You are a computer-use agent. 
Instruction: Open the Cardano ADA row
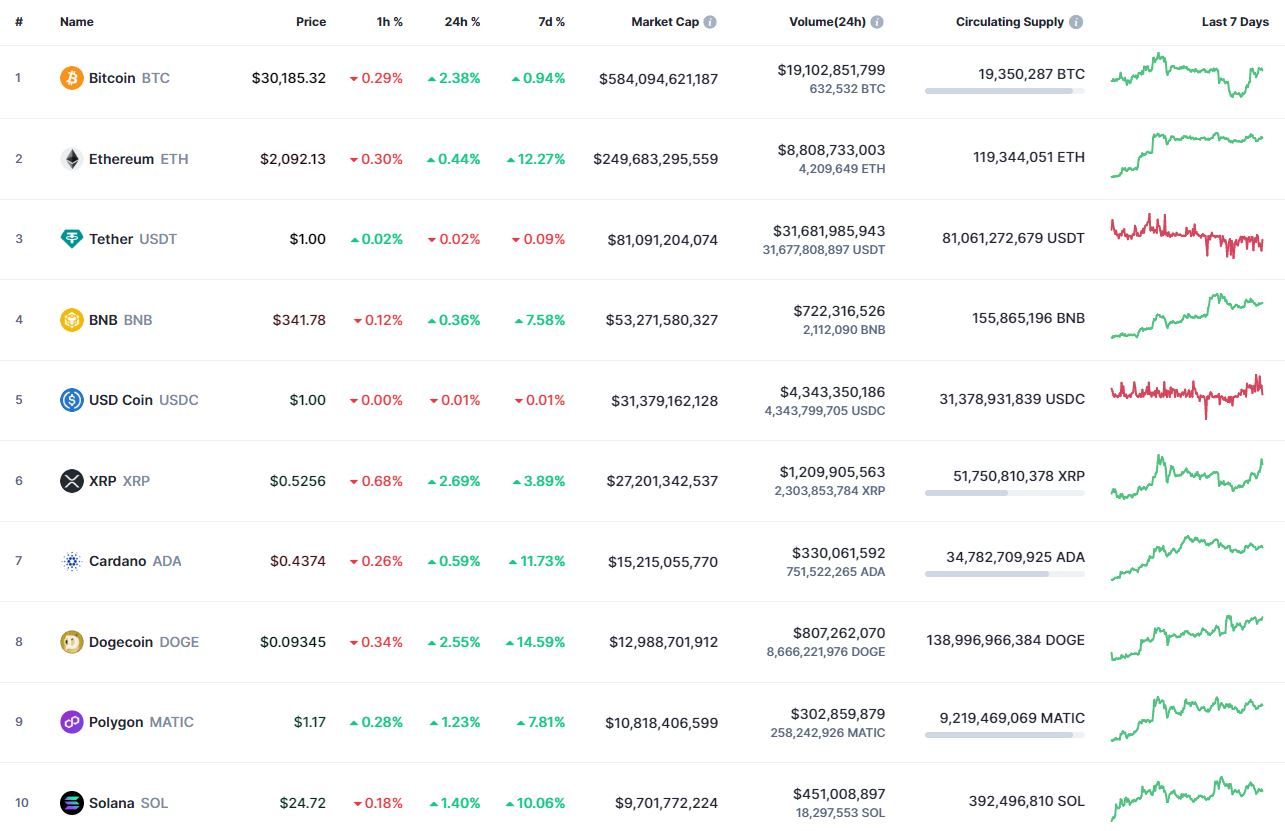pos(117,561)
